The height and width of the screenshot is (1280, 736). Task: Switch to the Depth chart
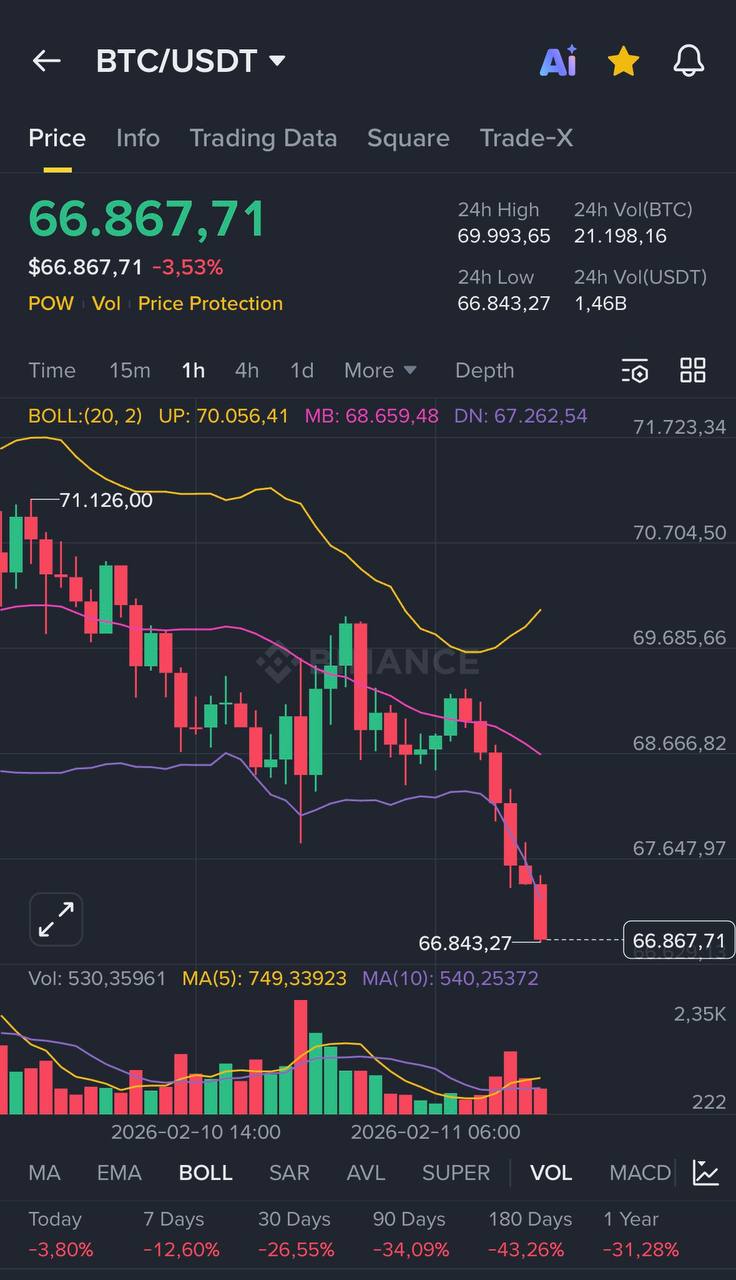[484, 370]
